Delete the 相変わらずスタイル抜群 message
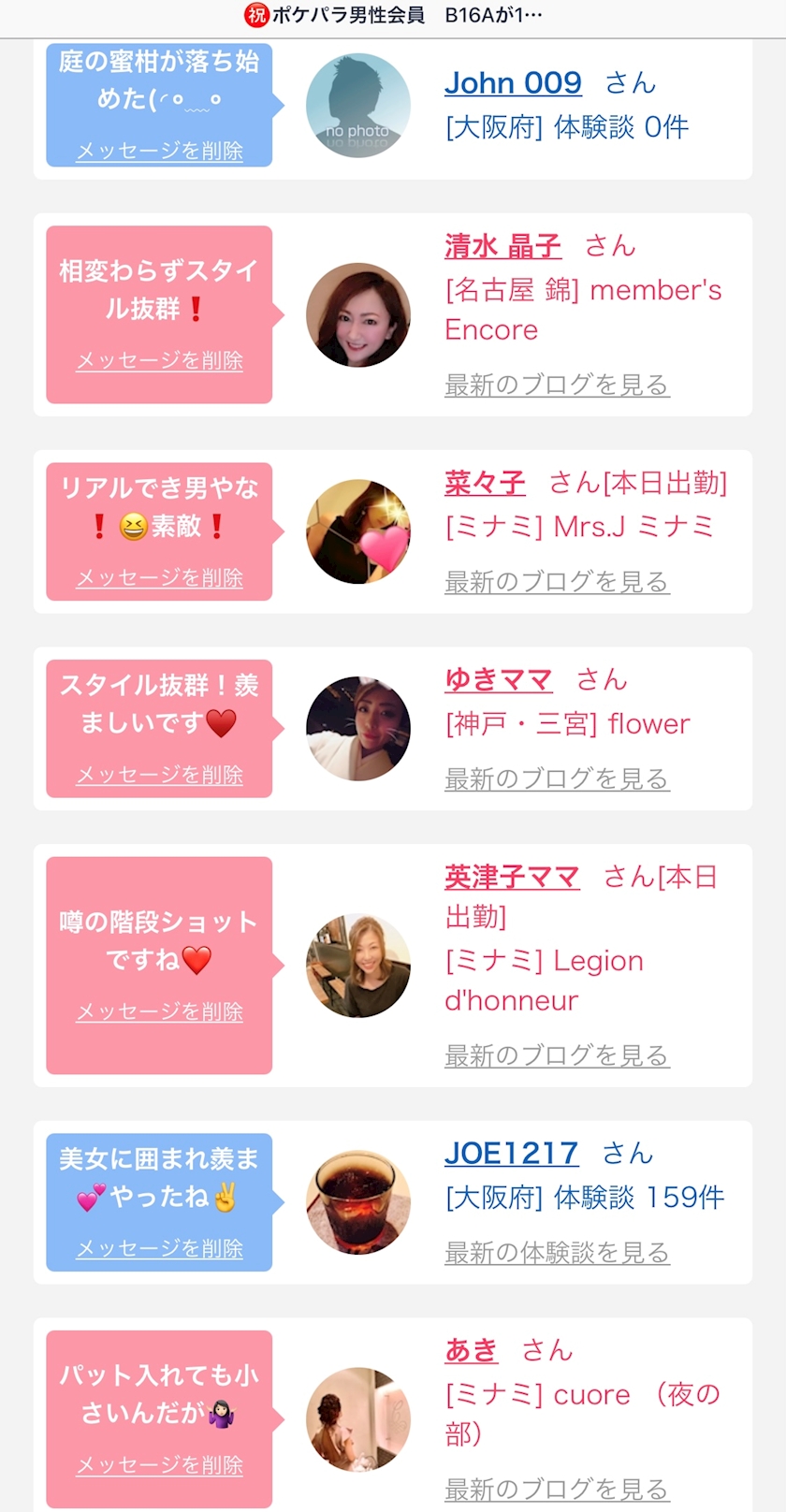 point(159,360)
